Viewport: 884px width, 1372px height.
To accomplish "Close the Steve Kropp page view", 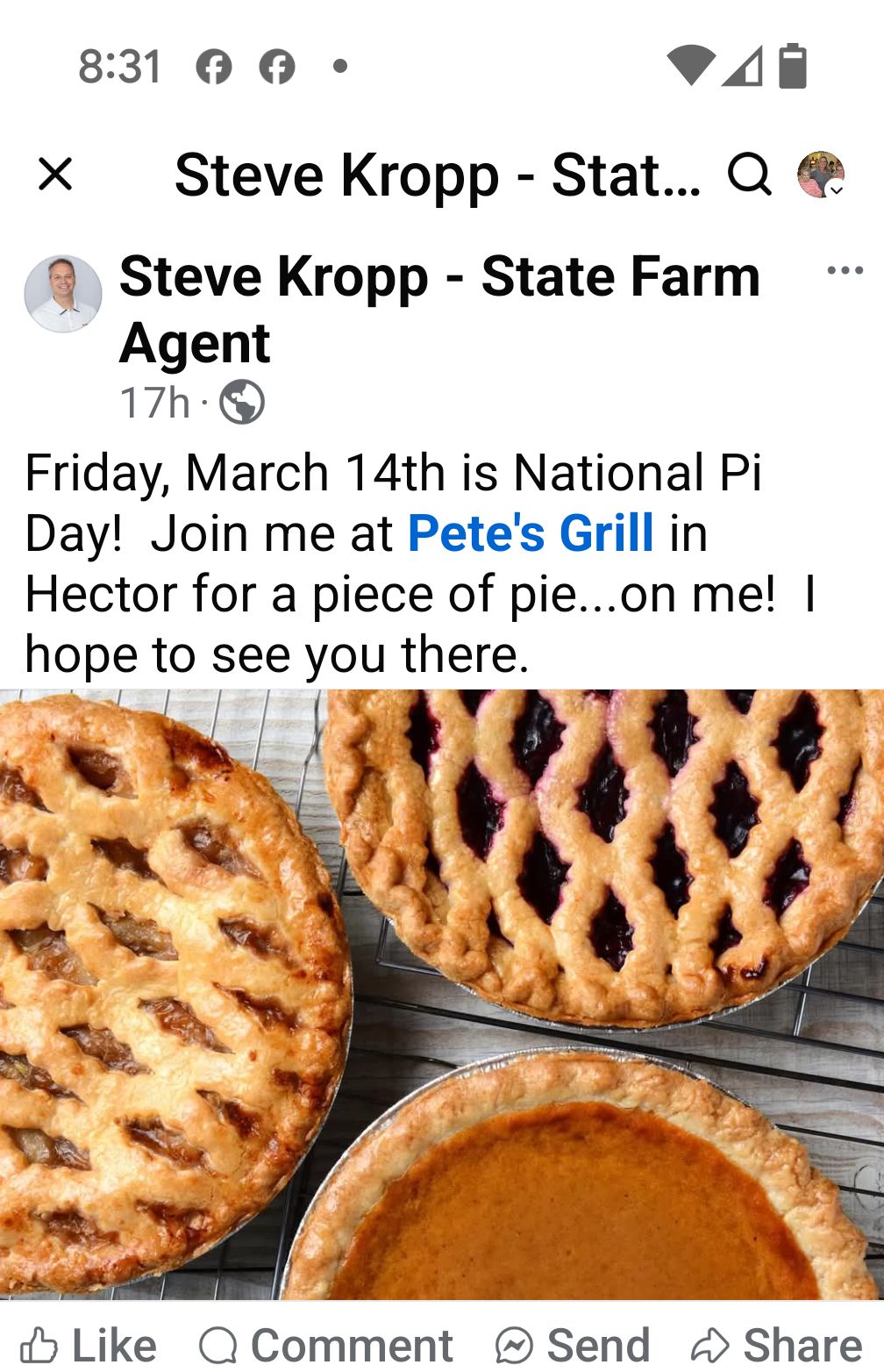I will coord(55,174).
